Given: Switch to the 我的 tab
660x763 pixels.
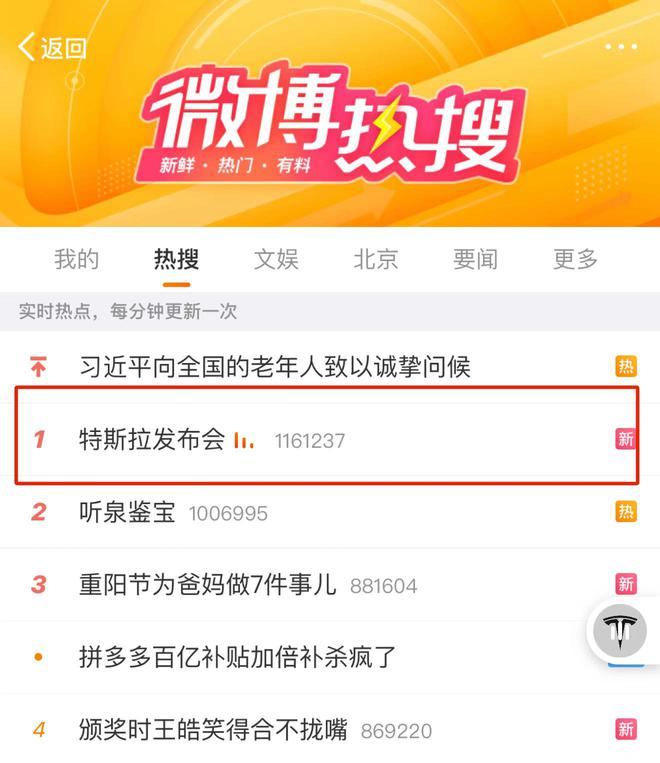Looking at the screenshot, I should click(x=76, y=260).
